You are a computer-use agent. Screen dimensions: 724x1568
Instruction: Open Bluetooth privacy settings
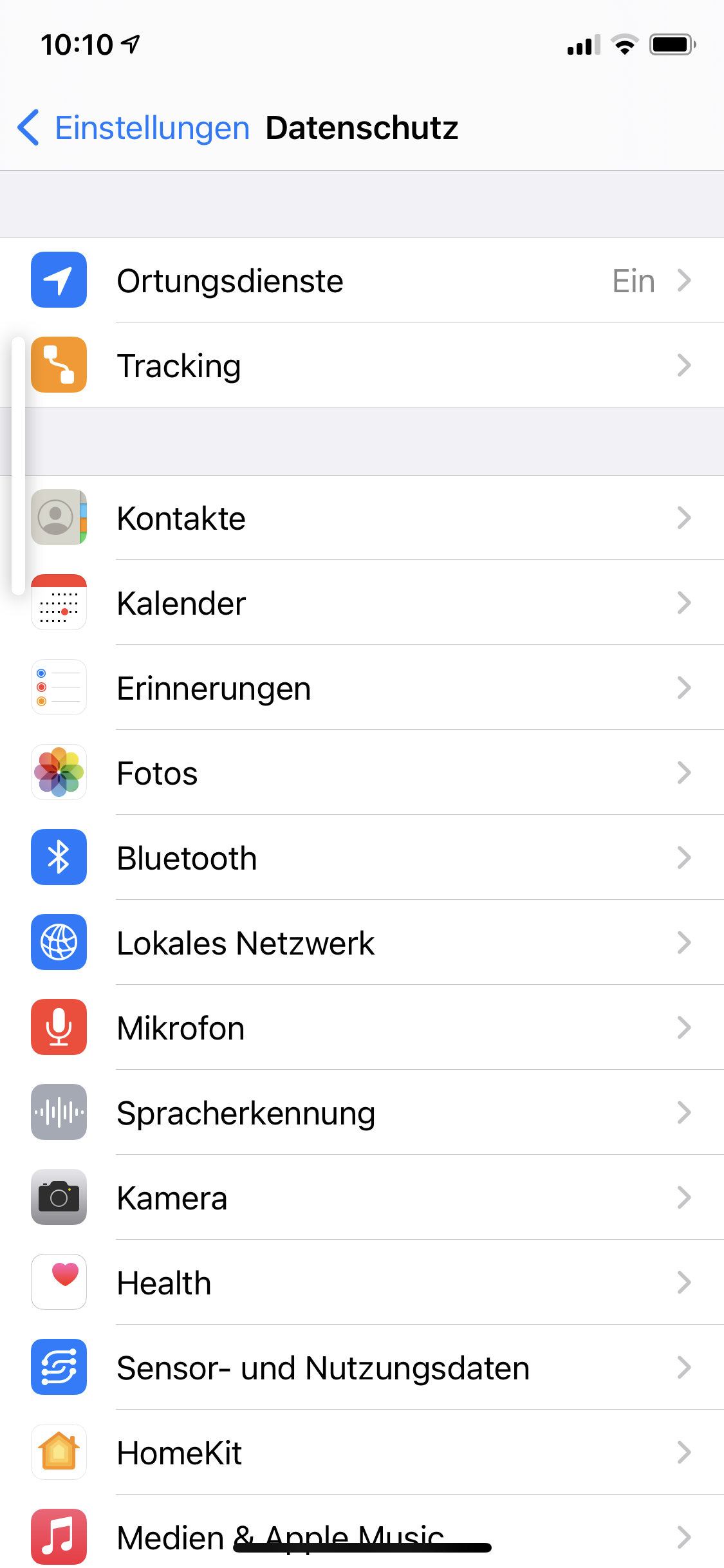pyautogui.click(x=362, y=858)
